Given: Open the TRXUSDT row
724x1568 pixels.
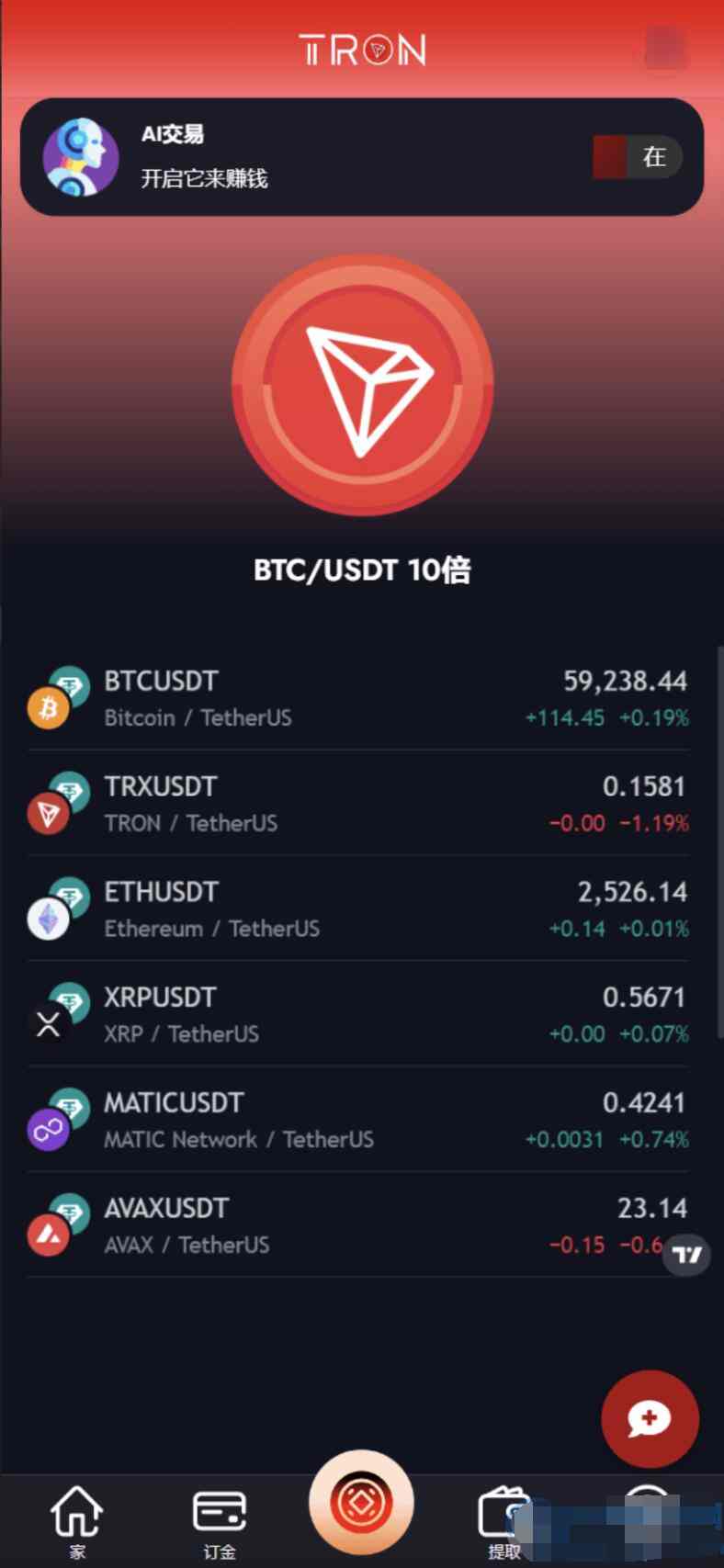Looking at the screenshot, I should coord(358,804).
